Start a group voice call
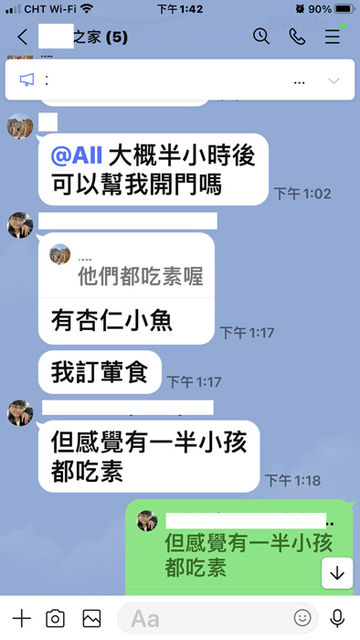The image size is (360, 640). tap(297, 37)
